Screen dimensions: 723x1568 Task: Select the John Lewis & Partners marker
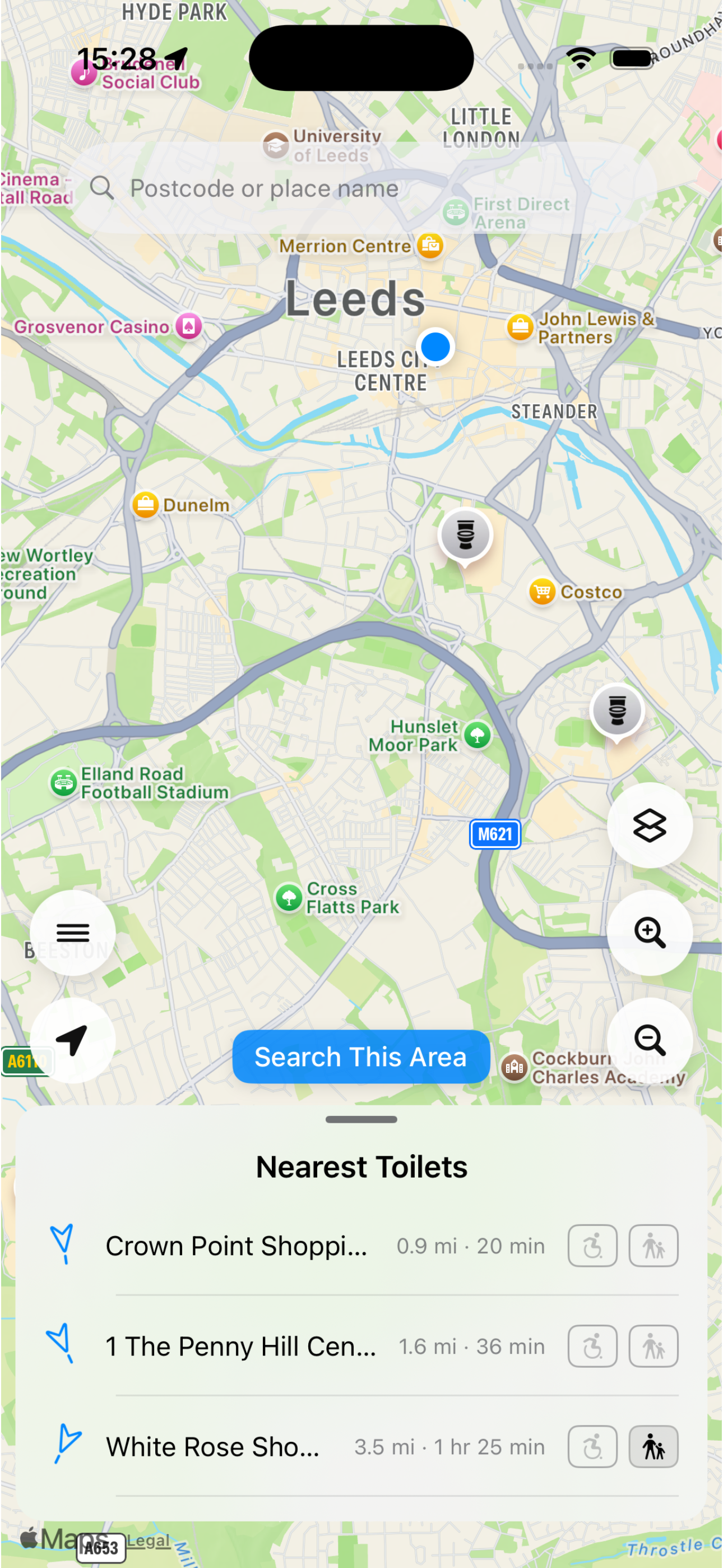click(519, 327)
